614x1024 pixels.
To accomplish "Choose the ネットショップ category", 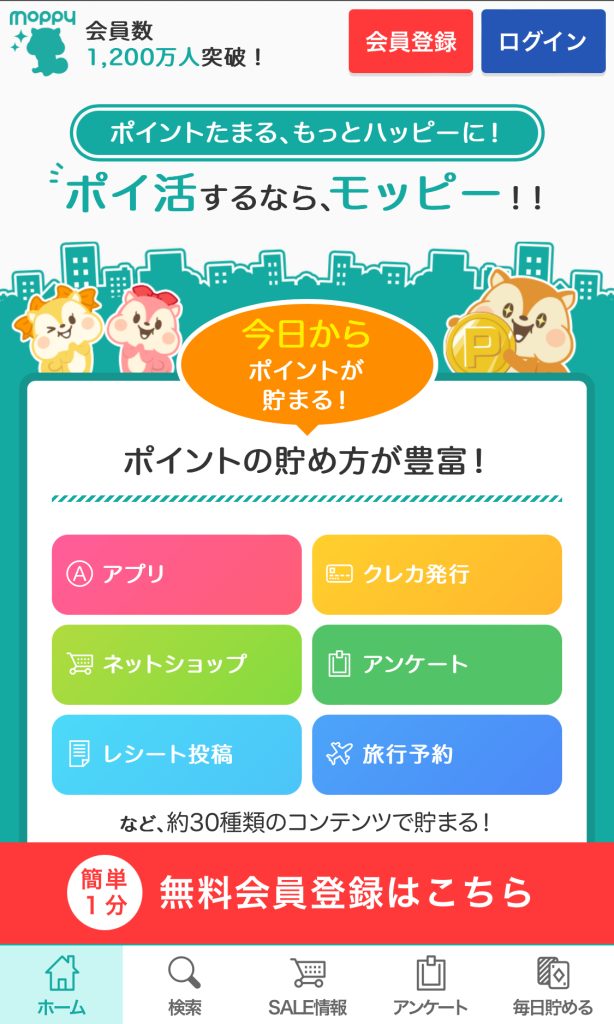I will pyautogui.click(x=176, y=664).
